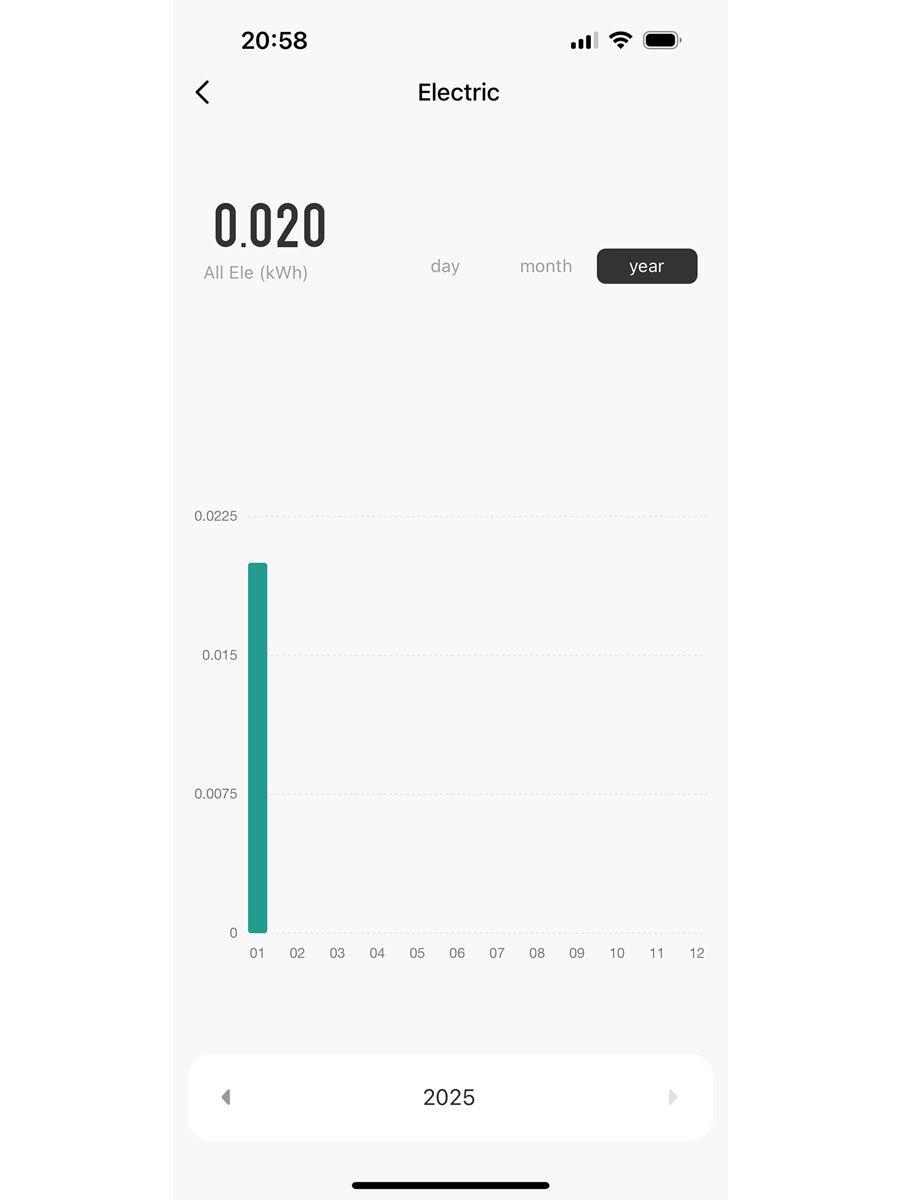Go back from the Electric screen
Screen dimensions: 900x1200
click(202, 92)
